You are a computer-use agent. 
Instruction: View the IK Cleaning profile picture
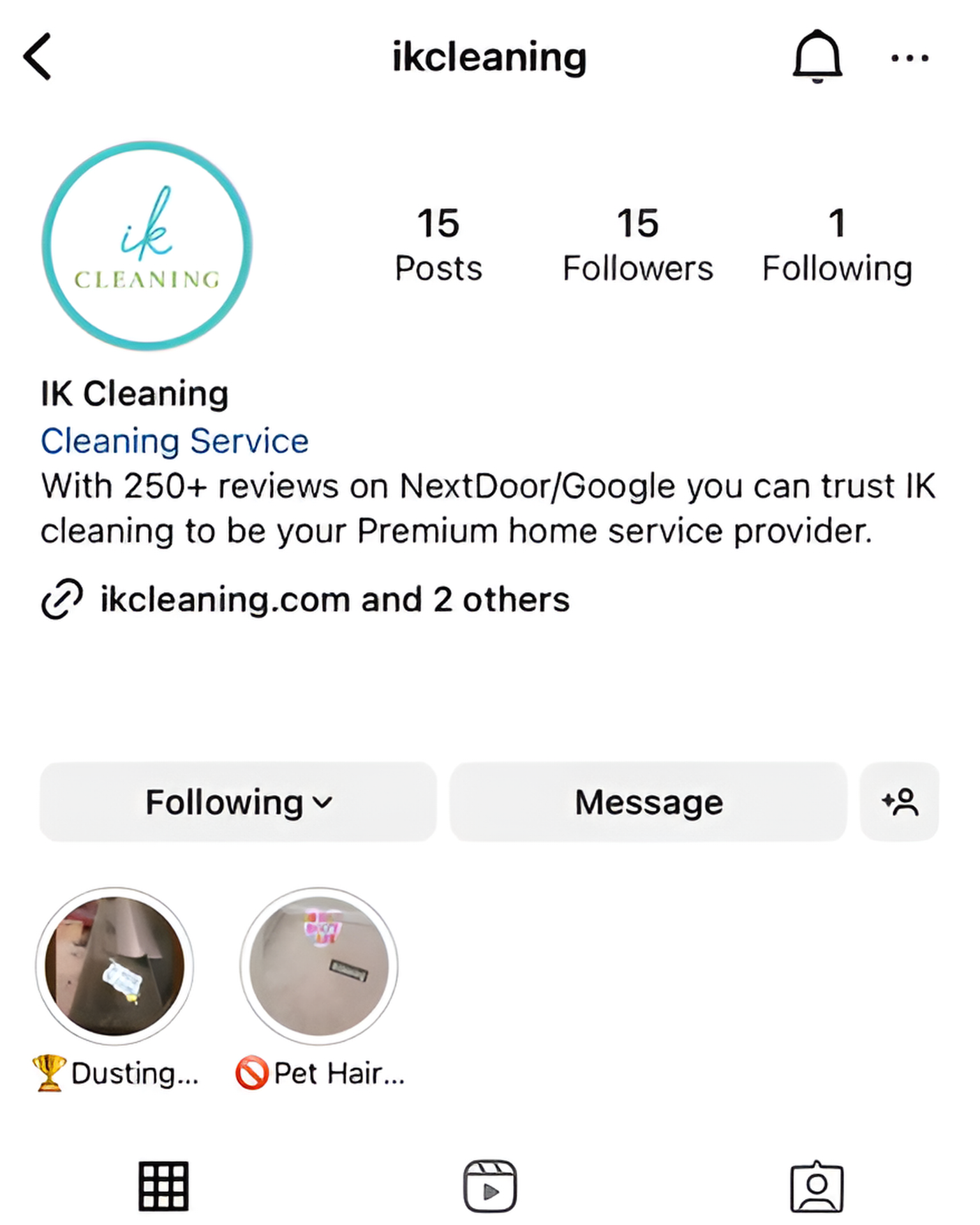147,246
